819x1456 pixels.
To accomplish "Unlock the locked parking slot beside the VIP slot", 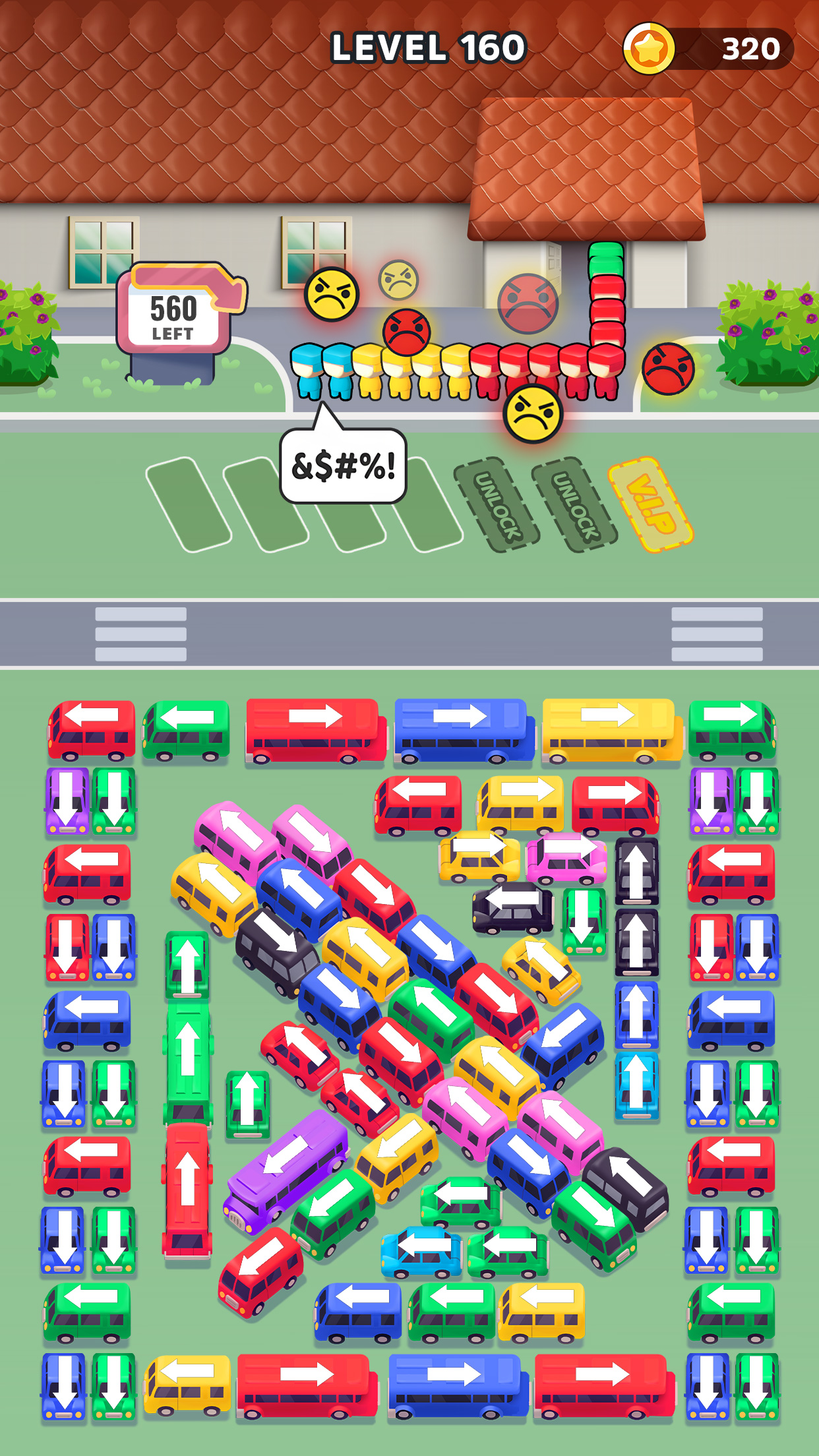I will [x=575, y=505].
